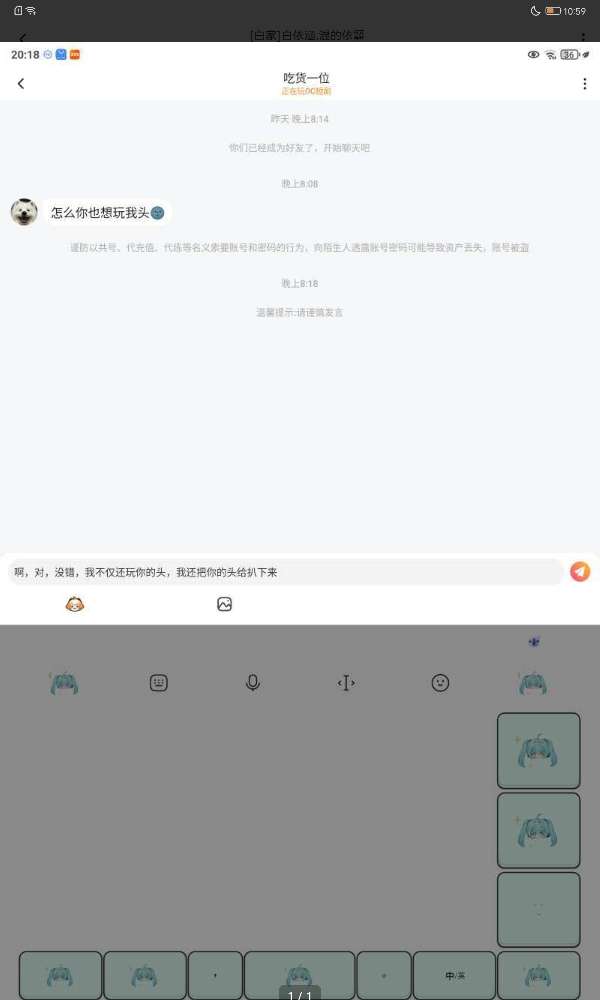The image size is (600, 1000).
Task: Tap the full-screen chat screenshot image
Action: click(x=300, y=400)
